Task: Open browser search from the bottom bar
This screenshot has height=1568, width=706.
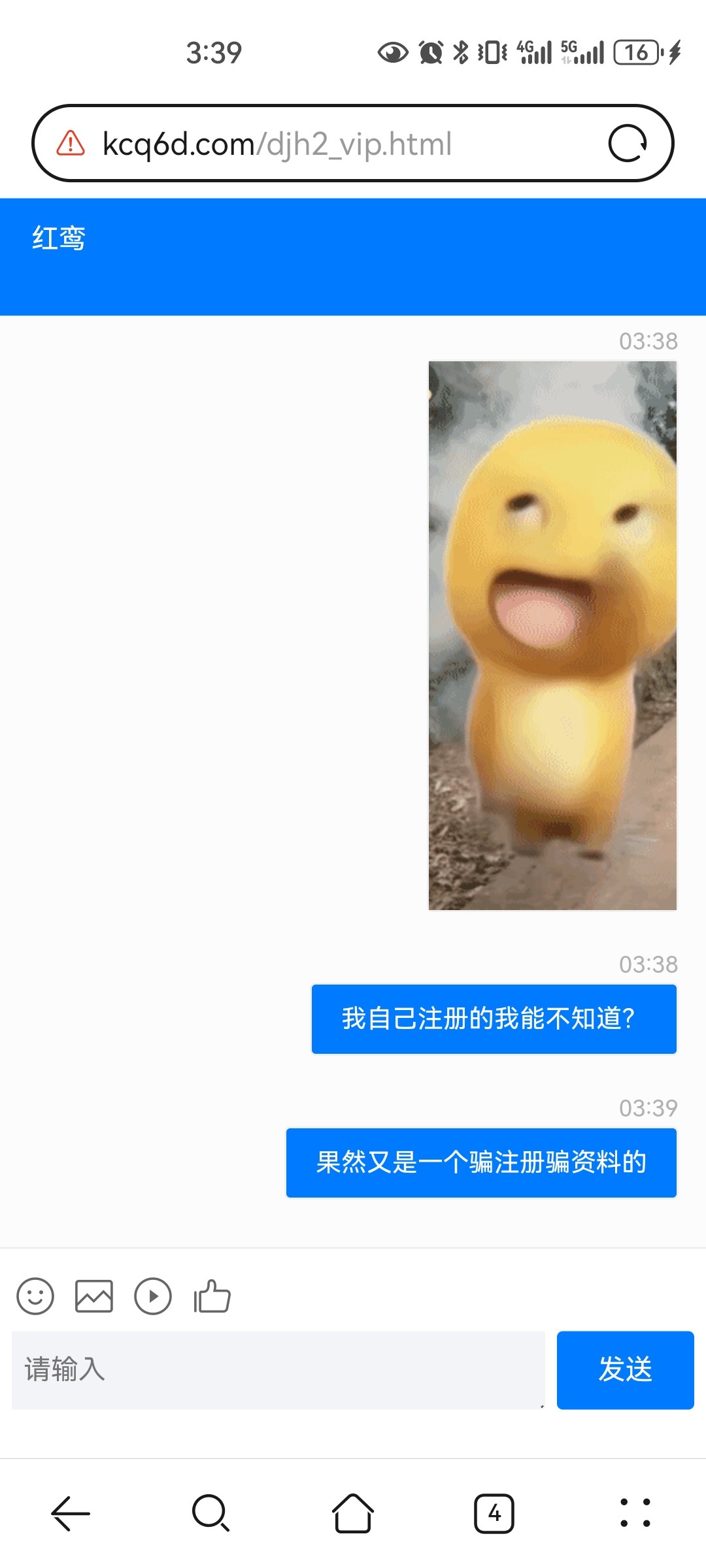Action: 210,1513
